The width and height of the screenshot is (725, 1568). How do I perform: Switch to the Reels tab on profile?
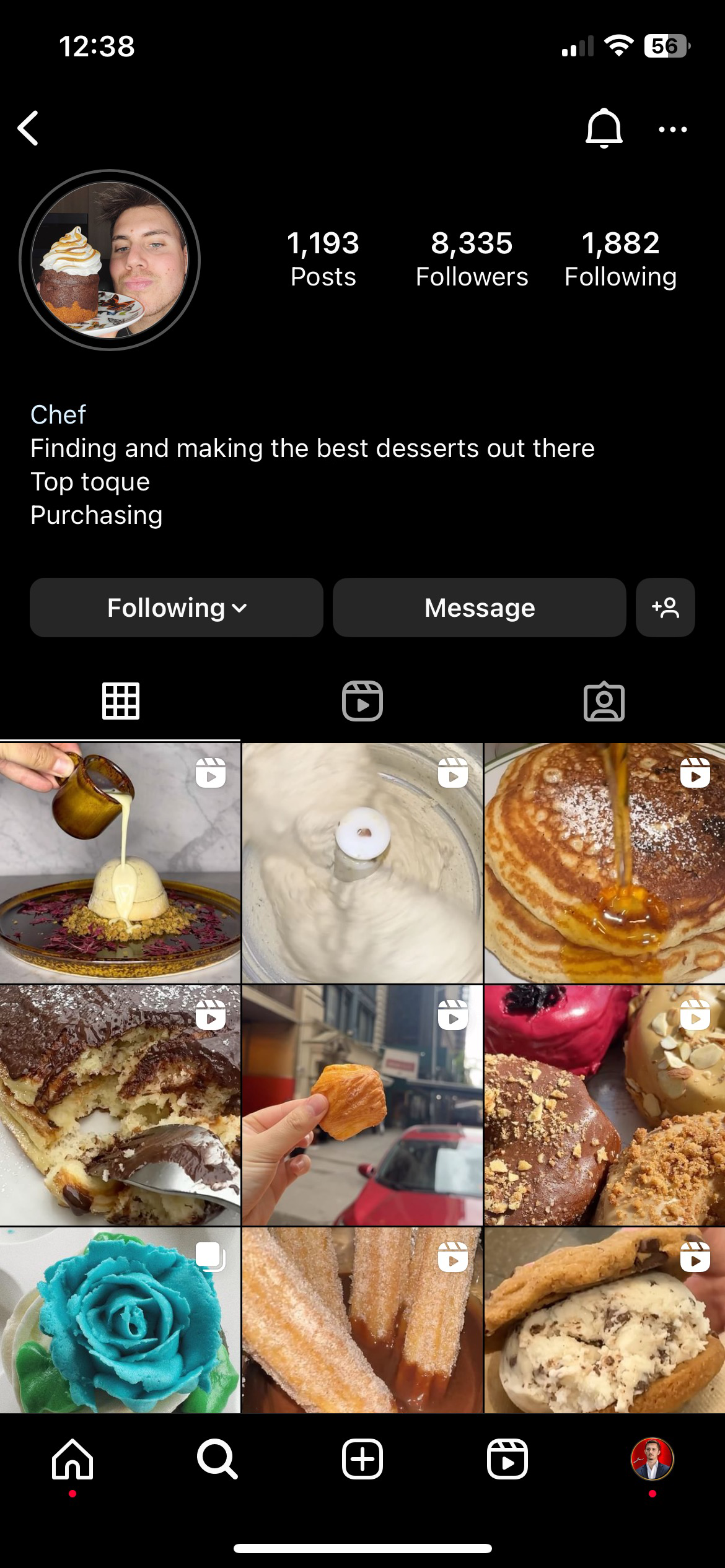point(362,701)
